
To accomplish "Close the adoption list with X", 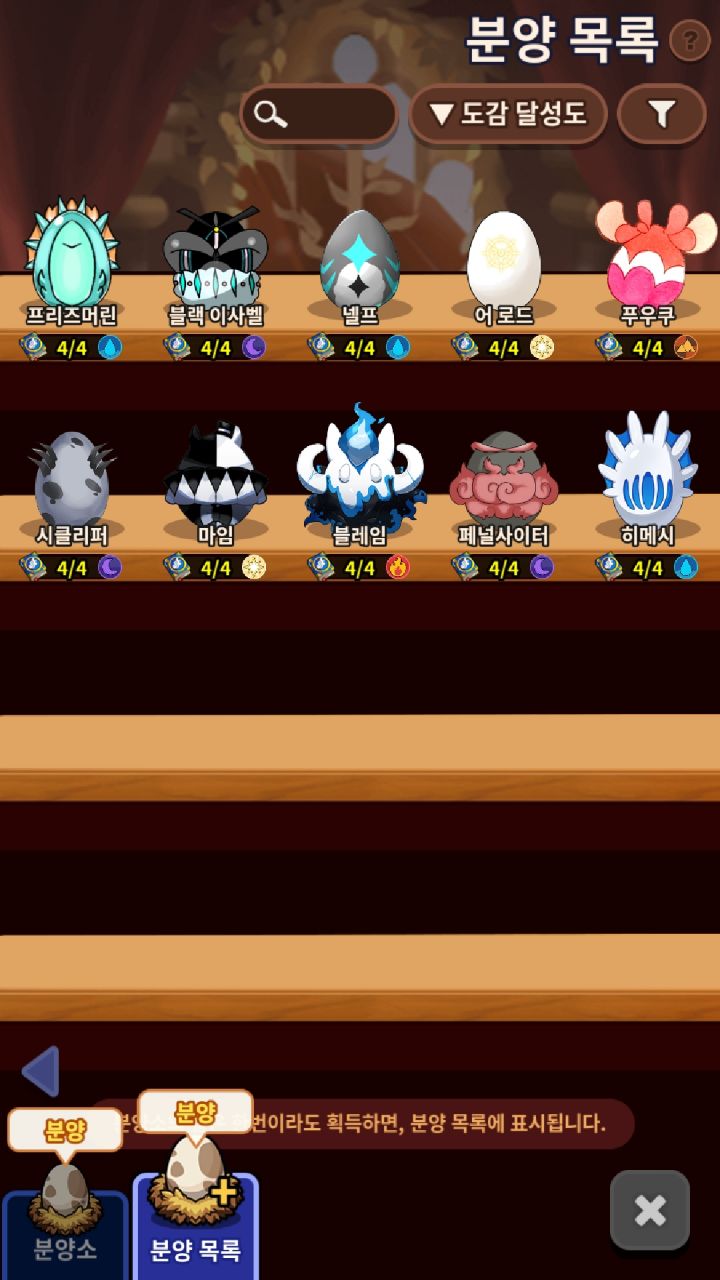I will [650, 1211].
